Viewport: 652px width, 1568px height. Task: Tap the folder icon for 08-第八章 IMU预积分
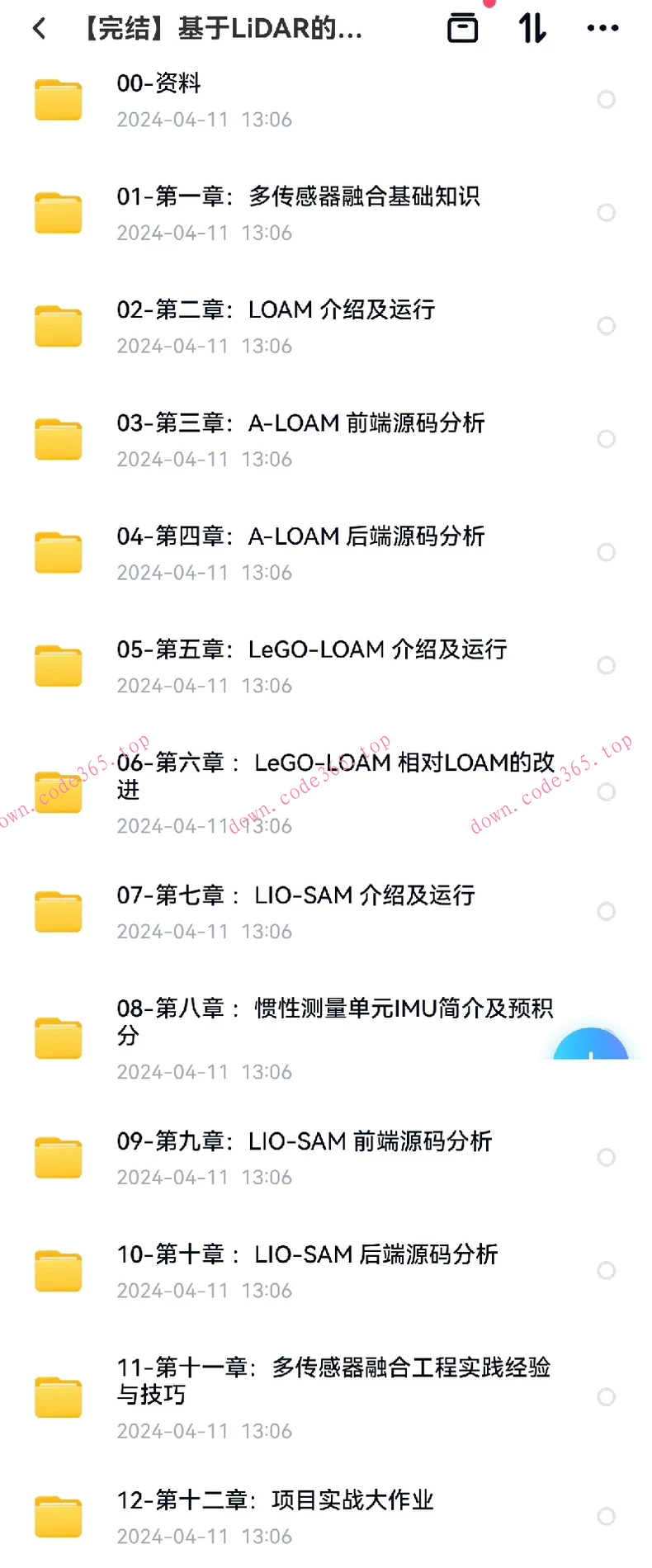coord(58,1038)
